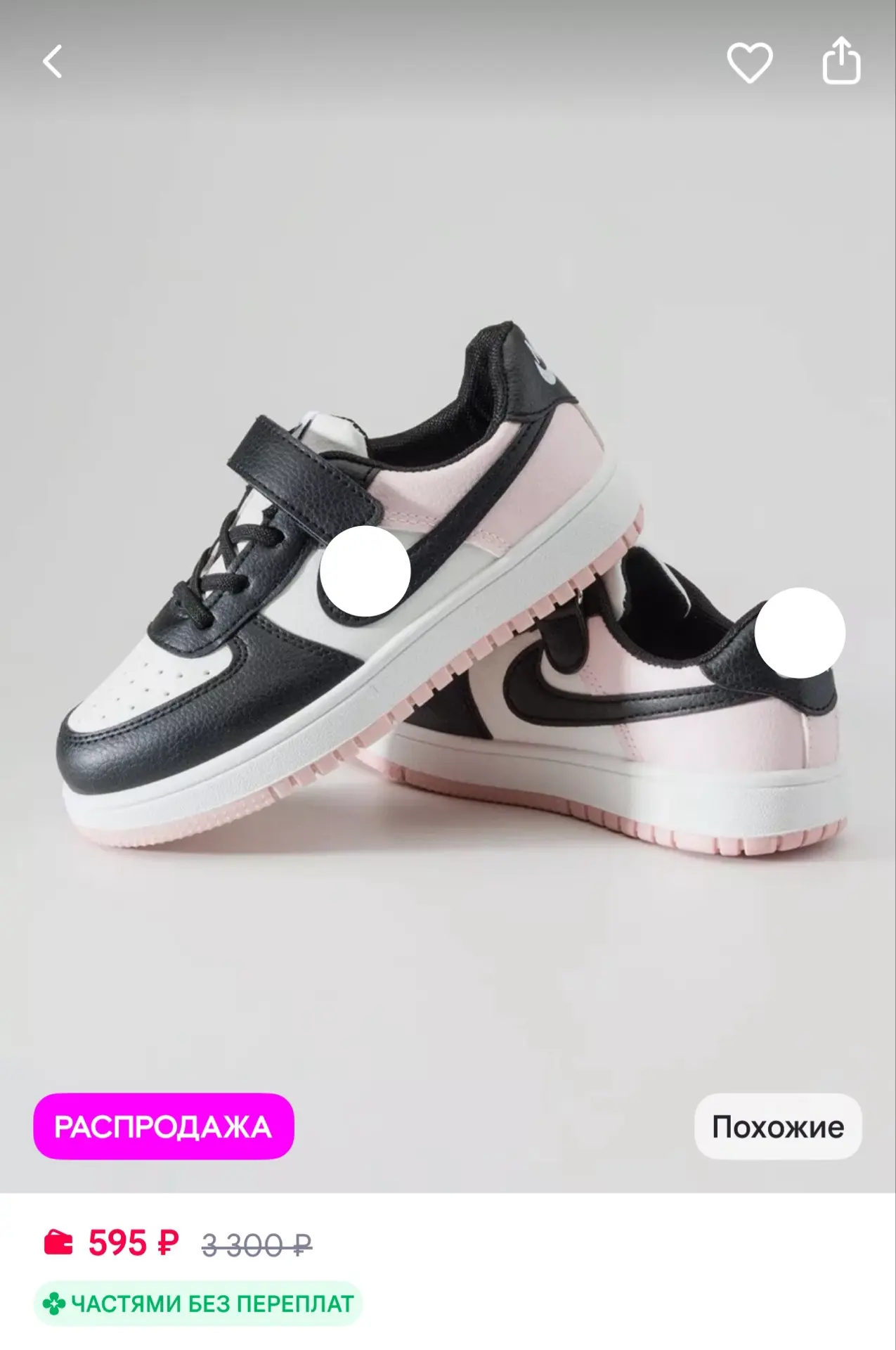This screenshot has width=896, height=1350.
Task: Add the sneakers to favorites with the heart icon
Action: (x=749, y=62)
